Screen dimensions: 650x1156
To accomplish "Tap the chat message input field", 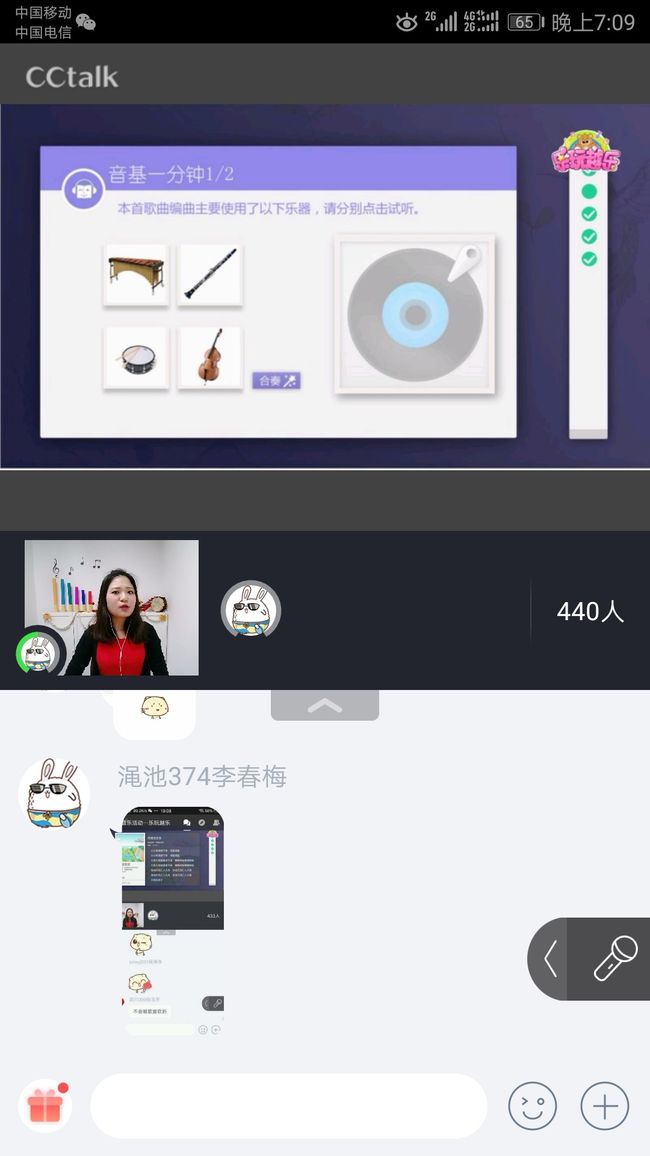I will (289, 1105).
